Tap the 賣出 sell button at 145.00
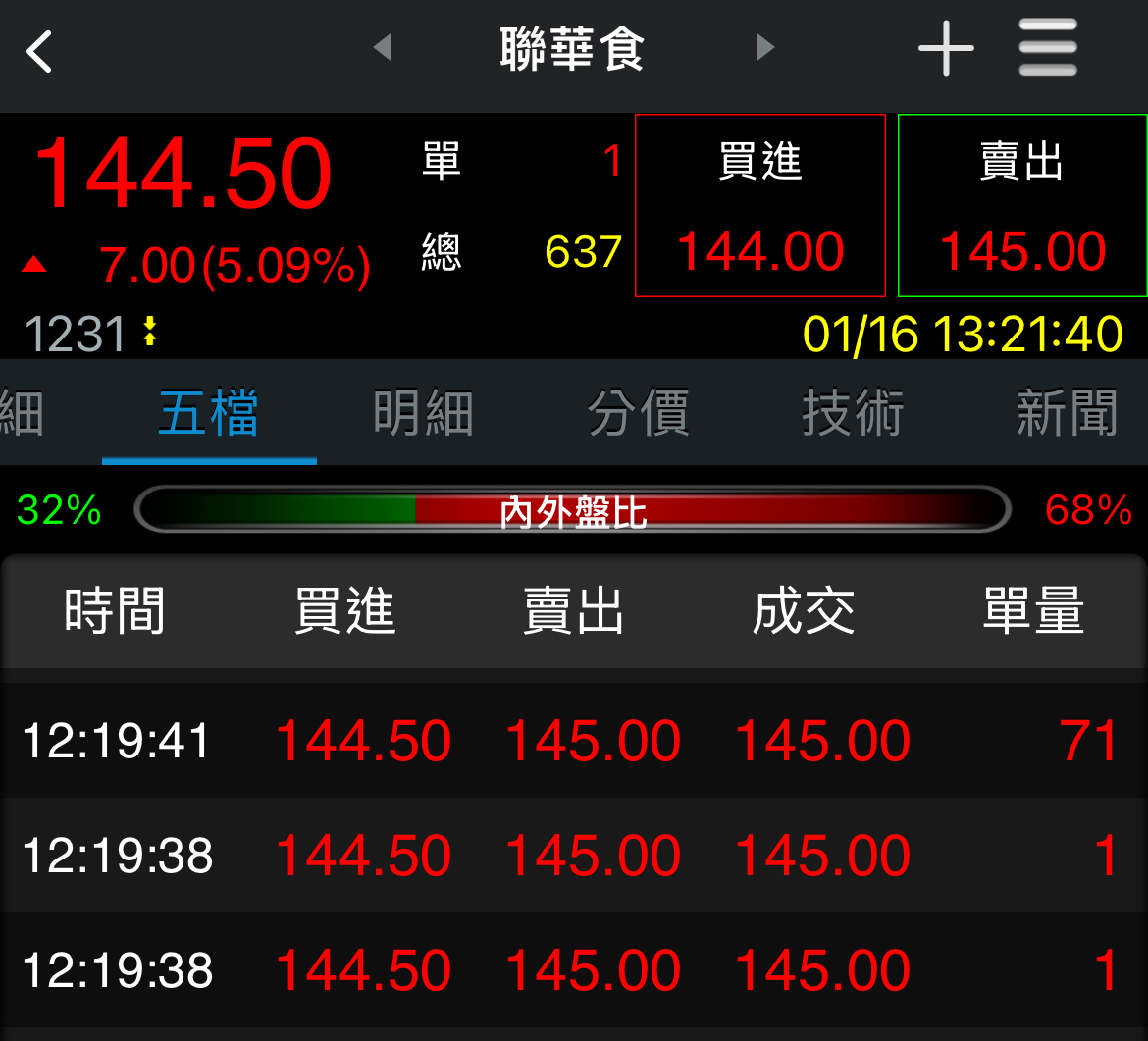Viewport: 1148px width, 1041px height. [x=1022, y=206]
